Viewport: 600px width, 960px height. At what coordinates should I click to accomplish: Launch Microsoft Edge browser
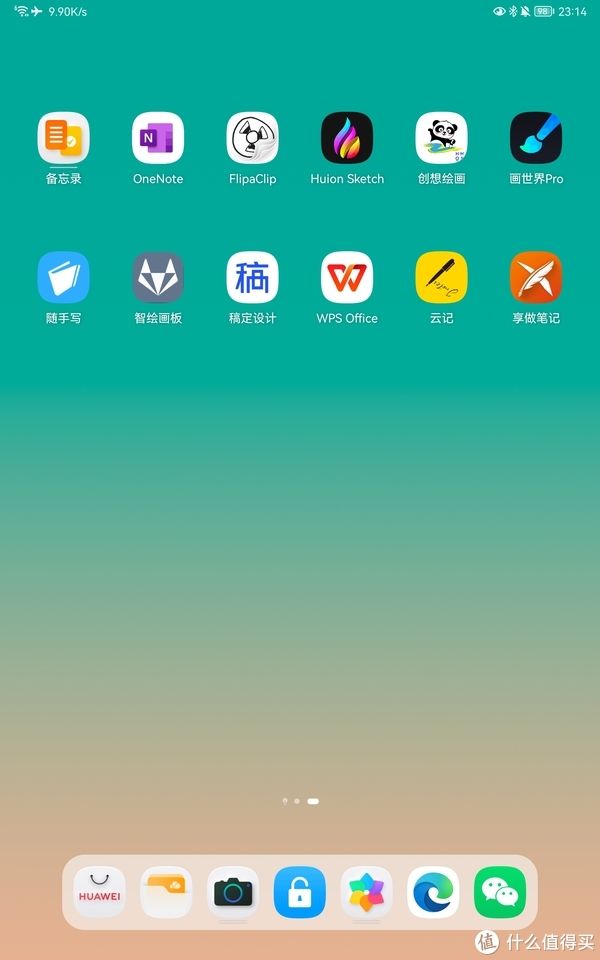(x=434, y=892)
